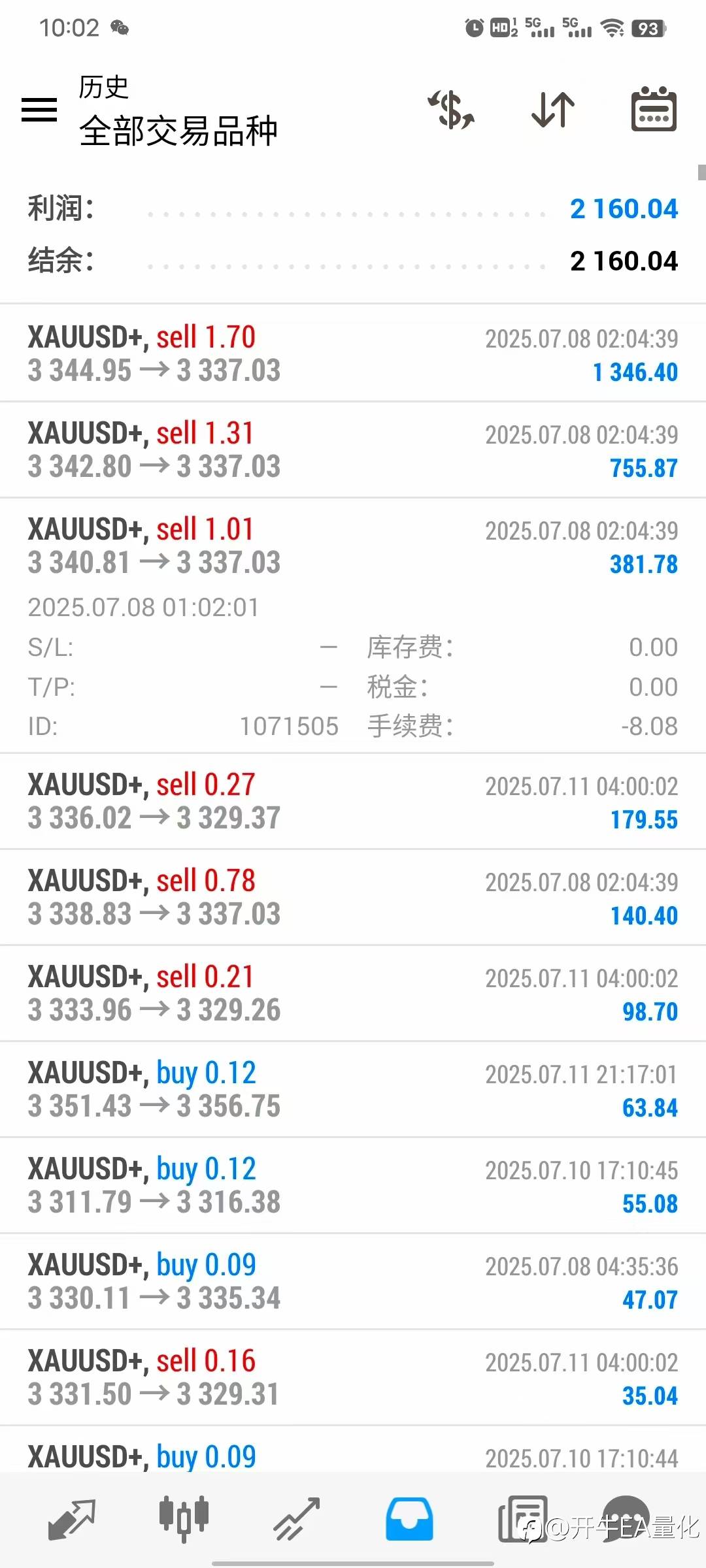Go to the Trade tab
This screenshot has width=706, height=1568.
click(x=297, y=1518)
